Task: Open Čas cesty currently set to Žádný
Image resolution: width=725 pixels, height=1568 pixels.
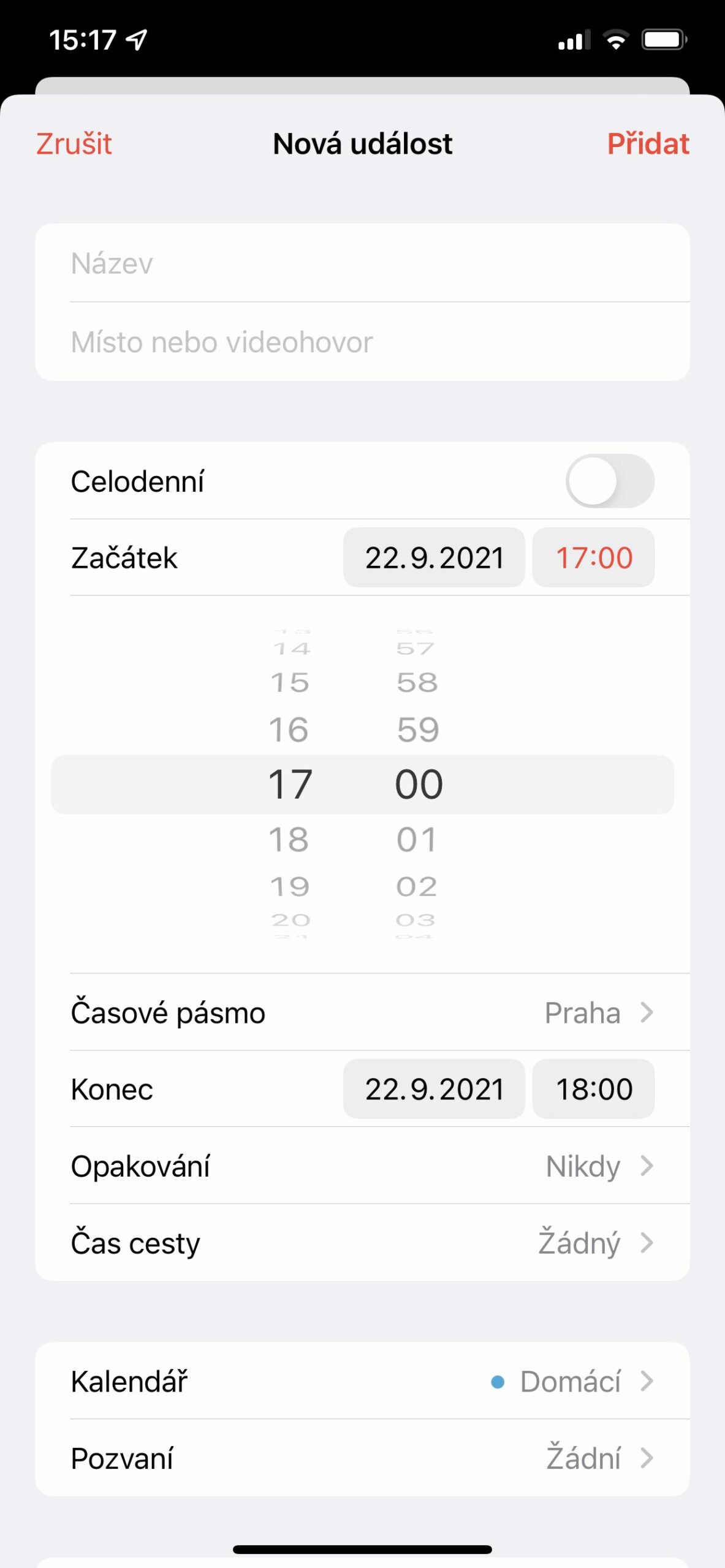Action: [x=362, y=1242]
